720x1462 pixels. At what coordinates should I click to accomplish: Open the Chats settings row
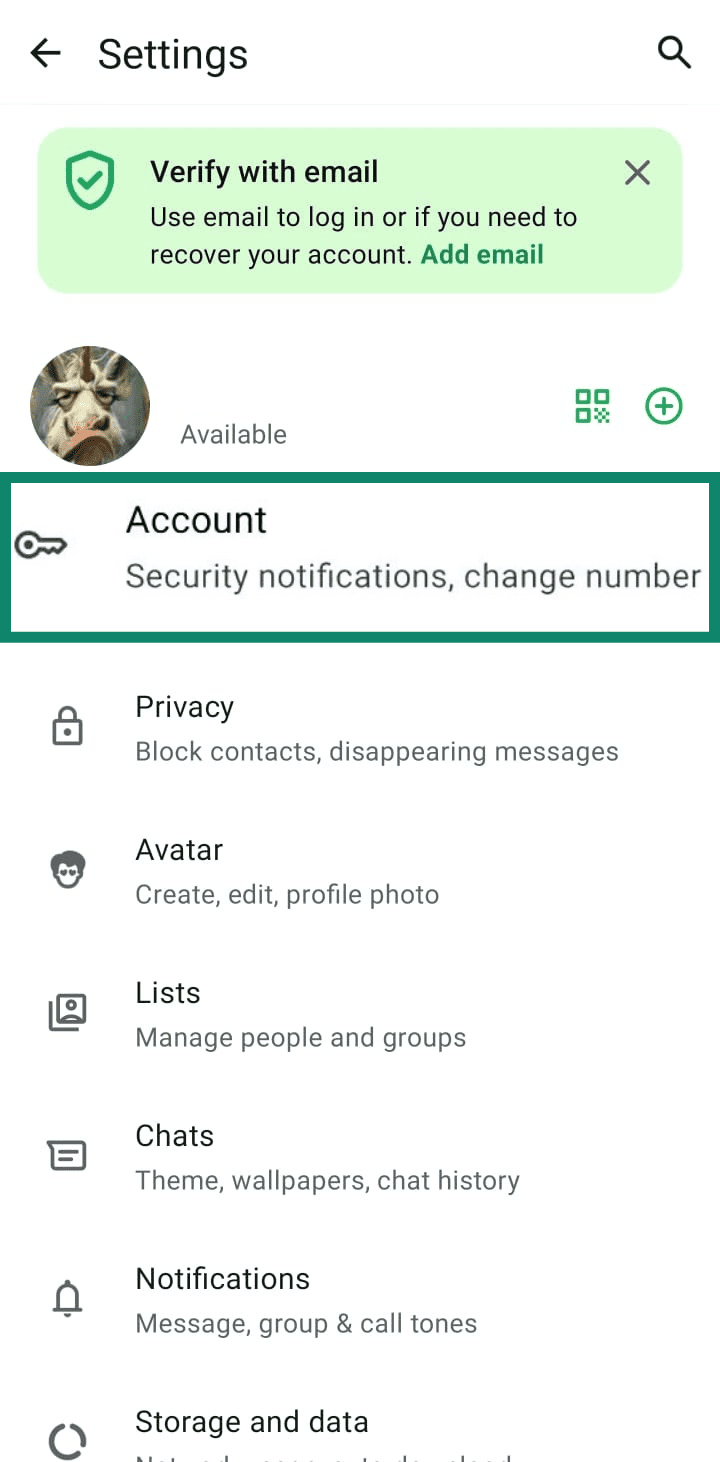click(360, 1155)
